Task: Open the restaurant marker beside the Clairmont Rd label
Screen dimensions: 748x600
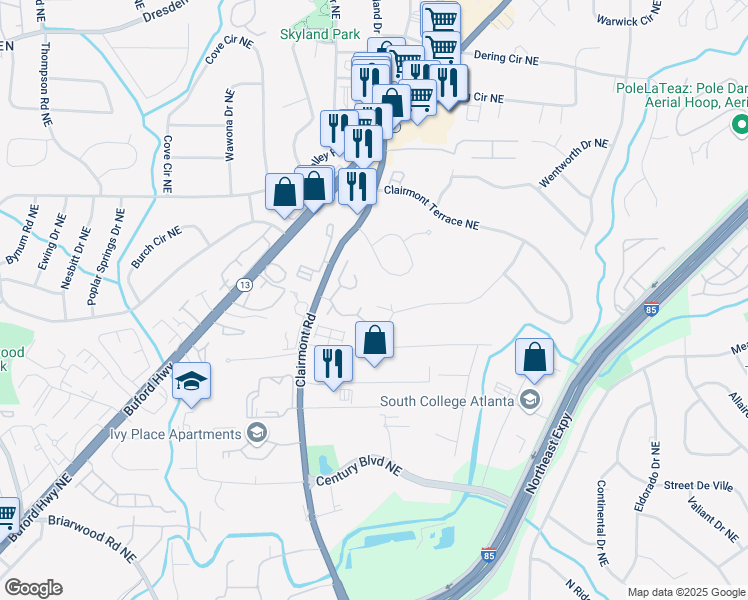Action: coord(333,367)
